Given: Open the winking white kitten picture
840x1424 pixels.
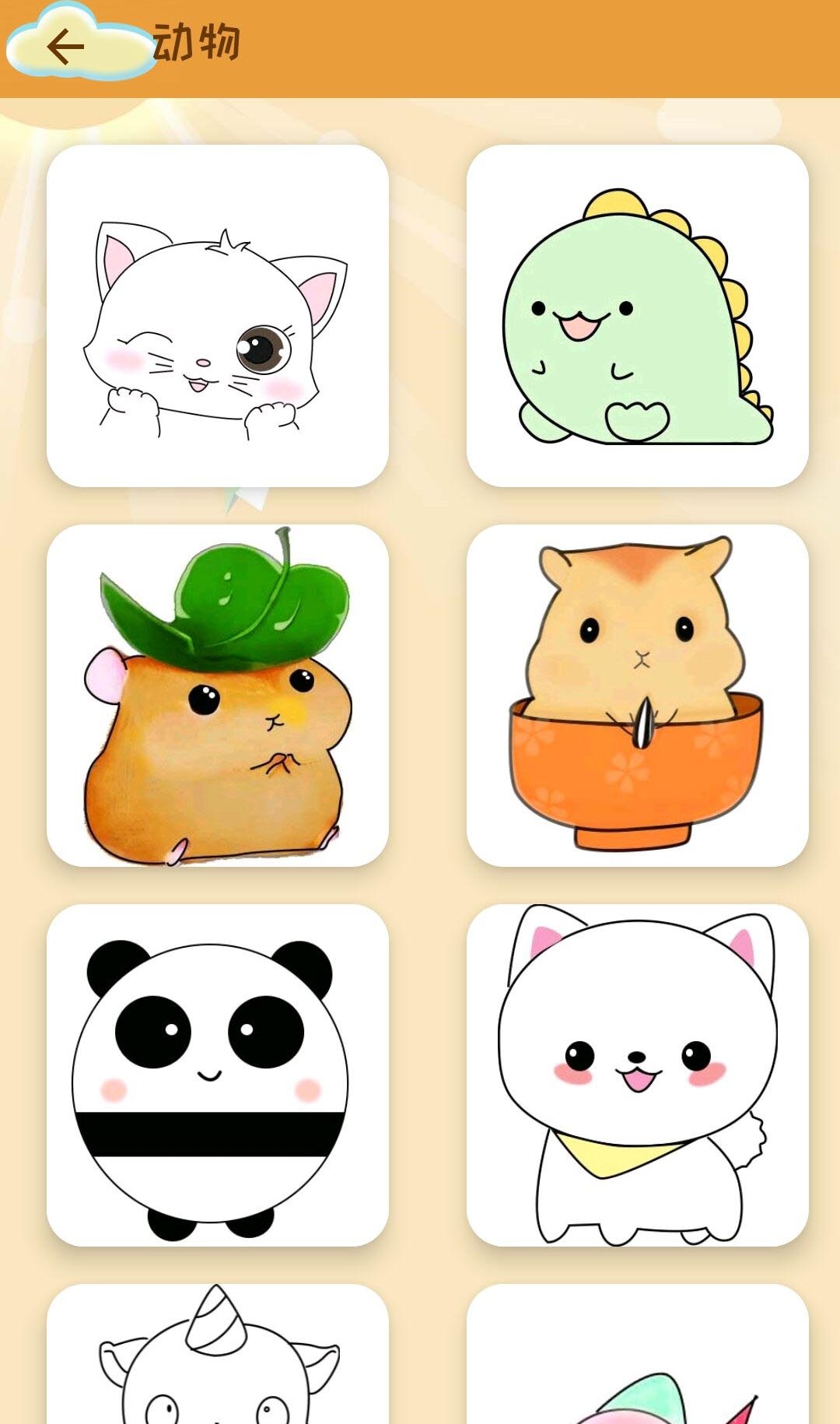Looking at the screenshot, I should tap(218, 316).
